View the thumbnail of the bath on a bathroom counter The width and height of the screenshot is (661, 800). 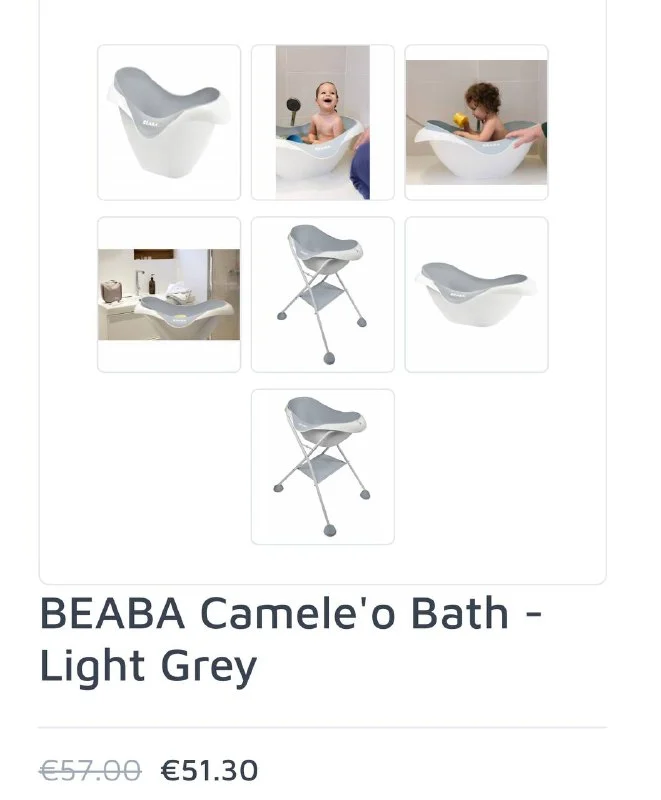(169, 294)
